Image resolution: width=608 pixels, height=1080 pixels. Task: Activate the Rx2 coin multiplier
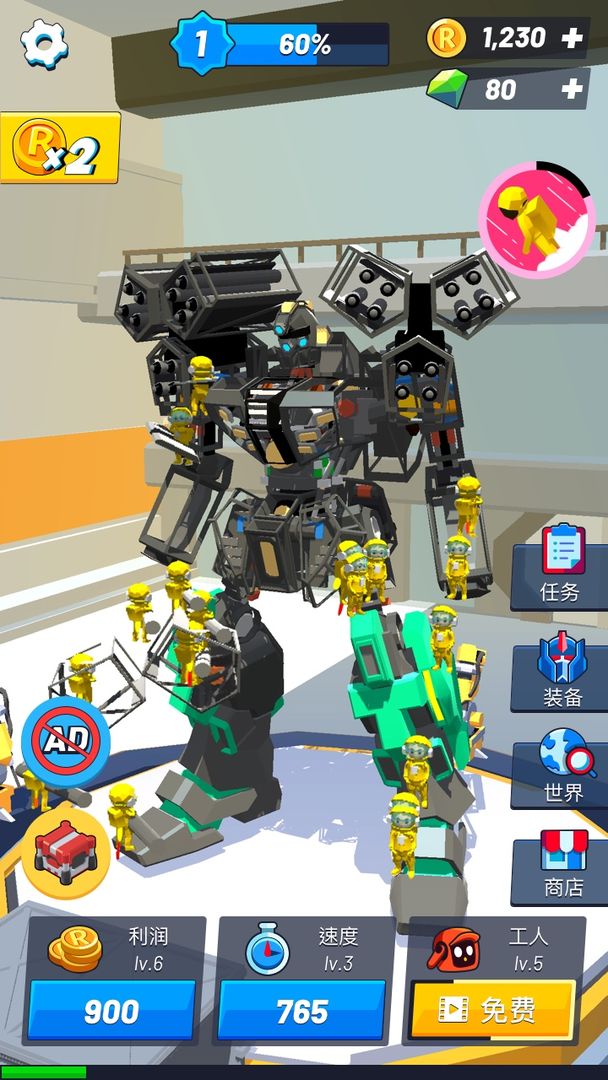[60, 148]
